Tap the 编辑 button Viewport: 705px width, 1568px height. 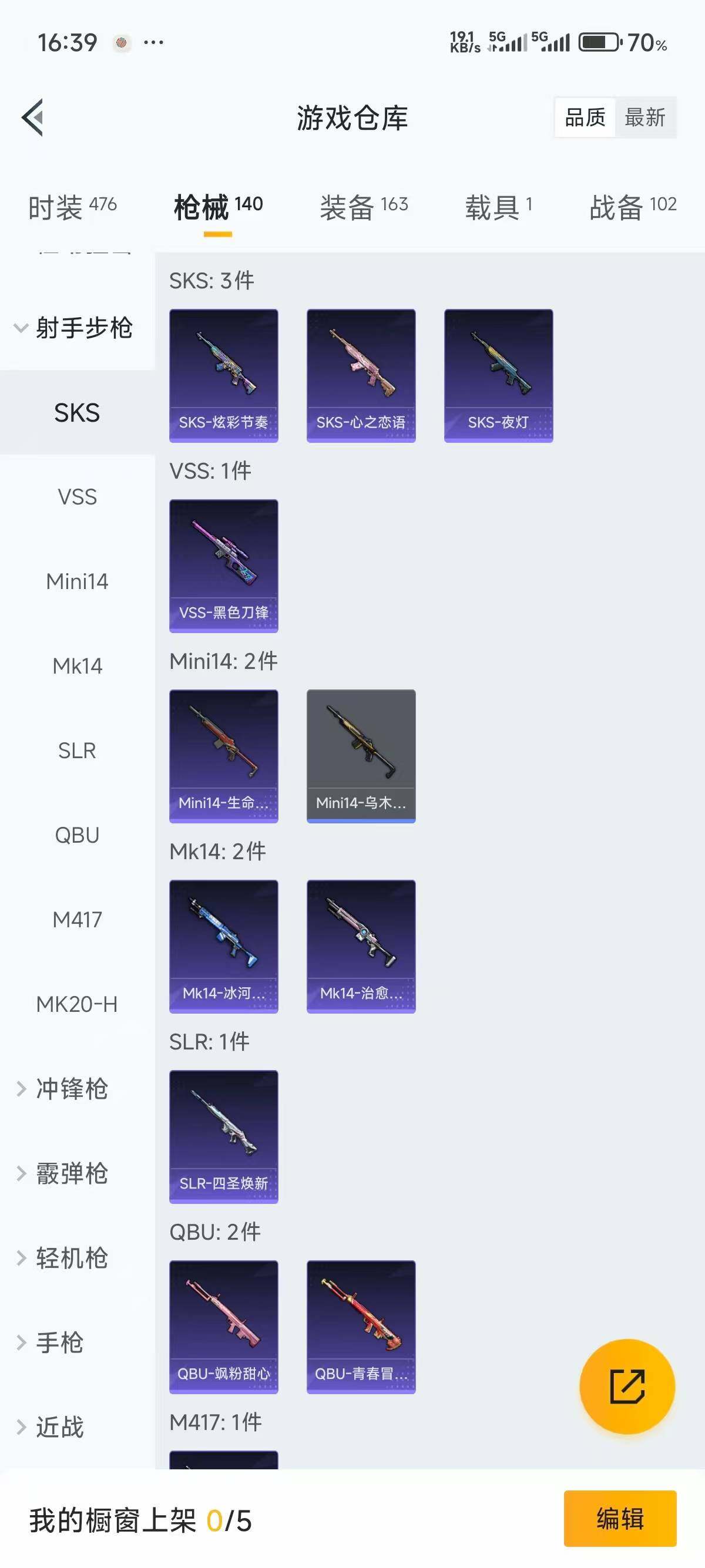pyautogui.click(x=619, y=1519)
